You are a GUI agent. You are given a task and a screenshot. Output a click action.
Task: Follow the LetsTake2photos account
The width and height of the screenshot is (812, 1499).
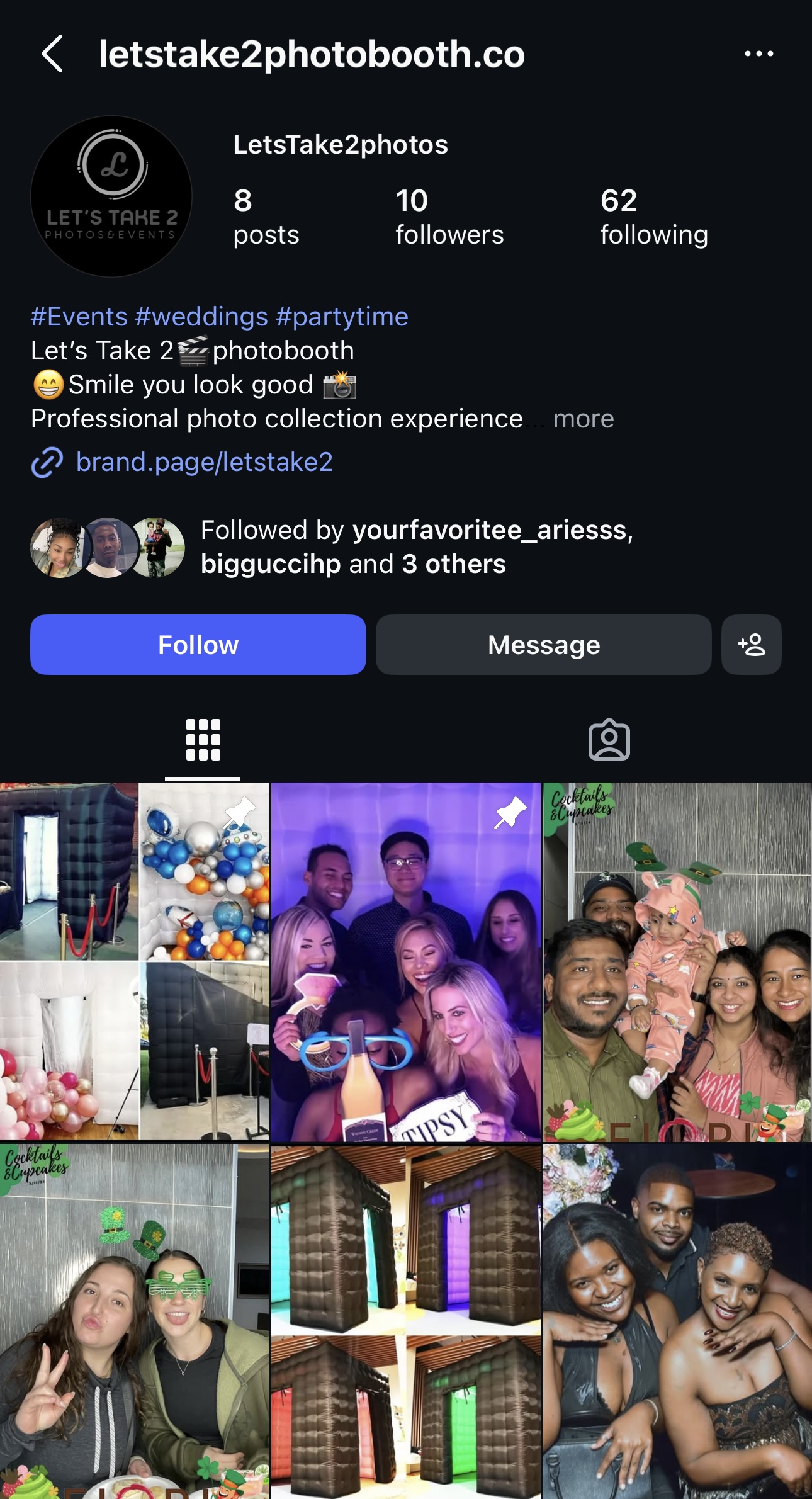tap(198, 645)
